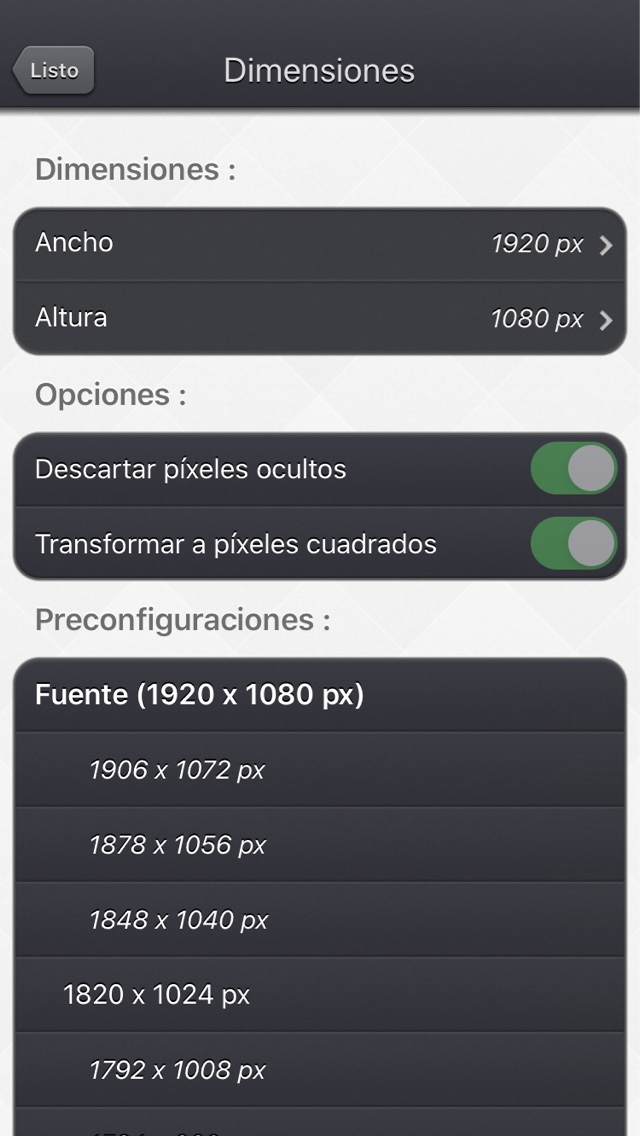
Task: Toggle Transformar a píxeles cuadrados
Action: (573, 543)
